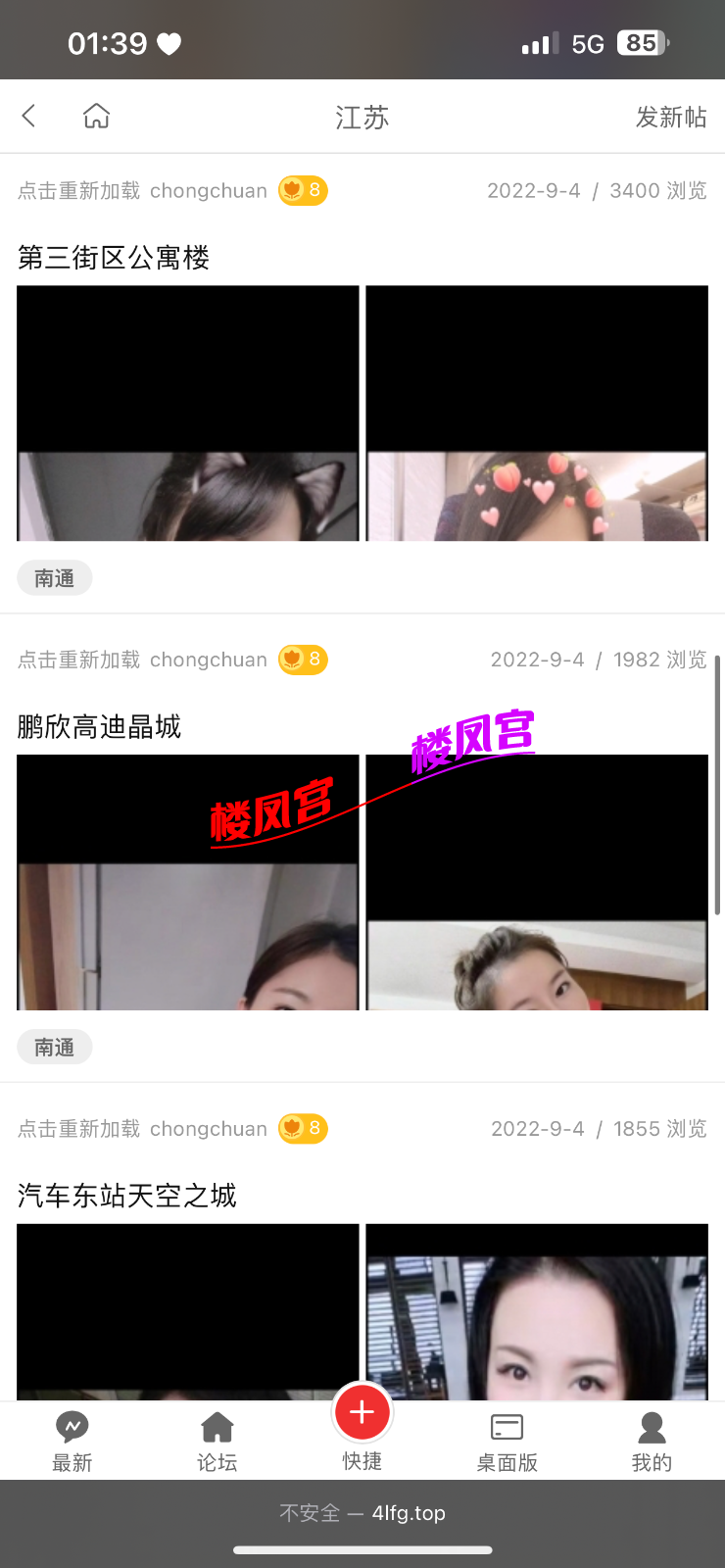Tap 发新帖 to create a new post
725x1568 pixels.
click(x=670, y=118)
